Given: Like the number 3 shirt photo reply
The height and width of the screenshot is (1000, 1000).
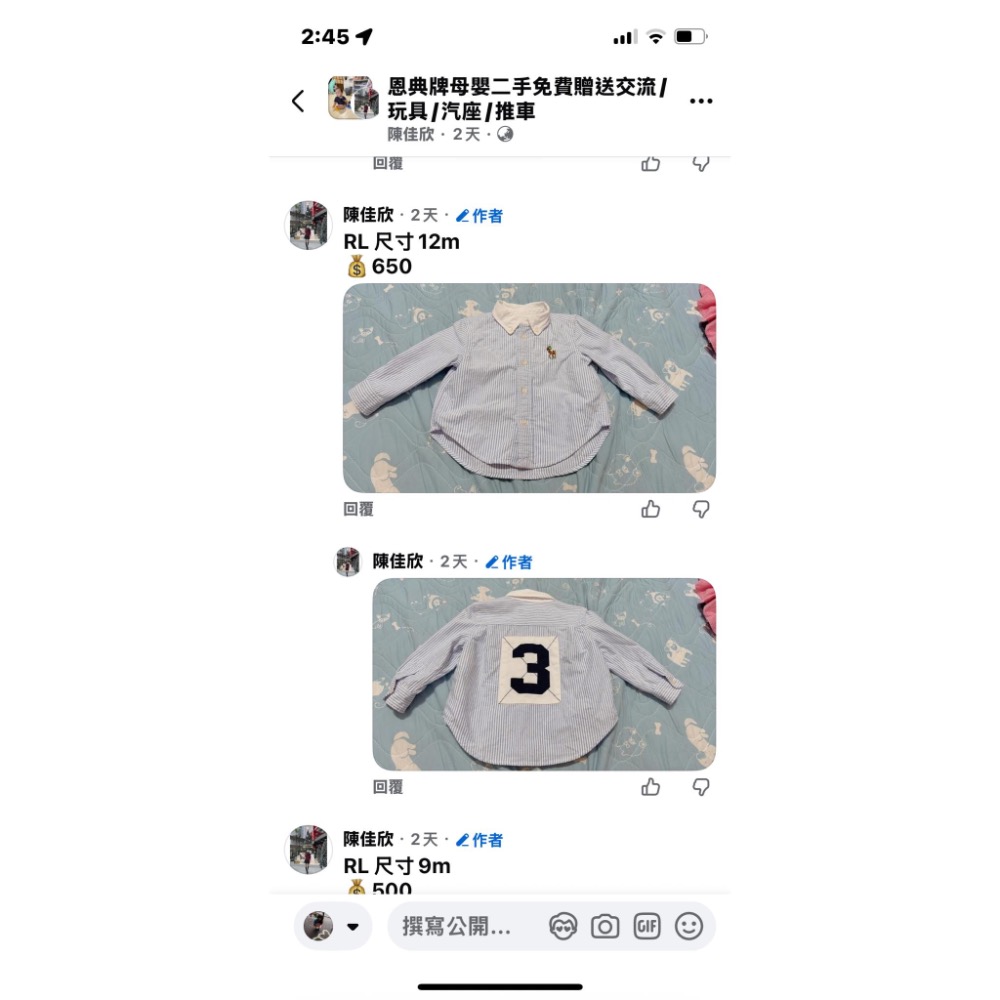Looking at the screenshot, I should (x=651, y=788).
